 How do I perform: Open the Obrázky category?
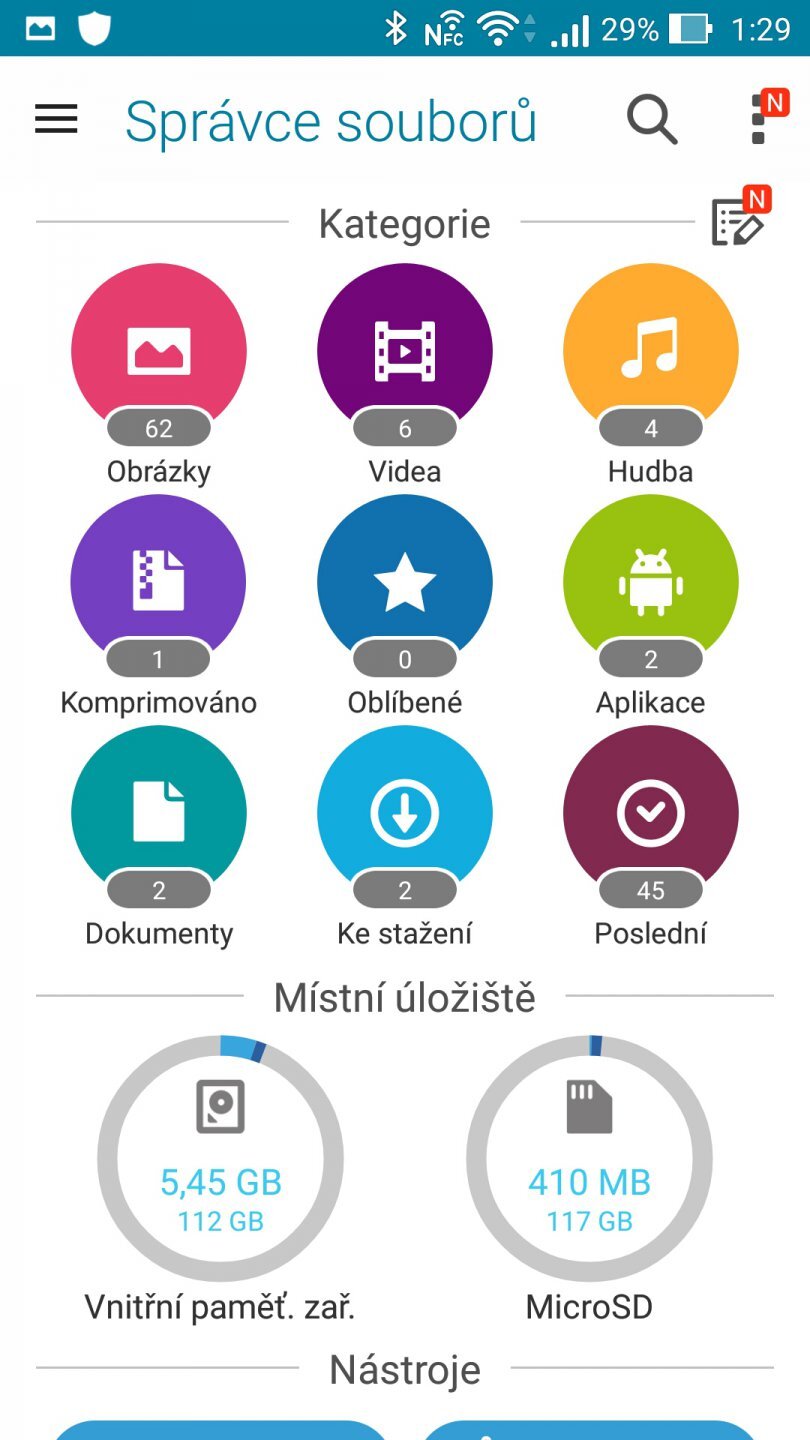[159, 352]
